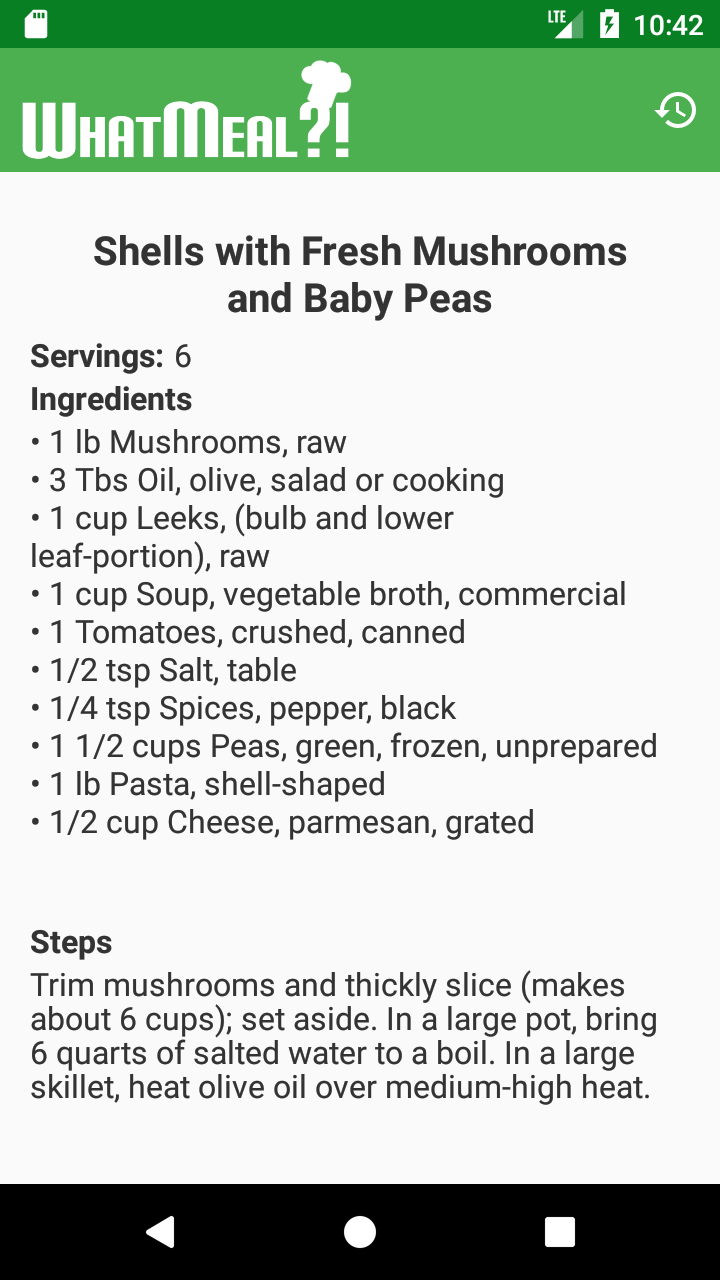Tap the battery indicator in the status bar
Viewport: 720px width, 1280px height.
[x=610, y=22]
